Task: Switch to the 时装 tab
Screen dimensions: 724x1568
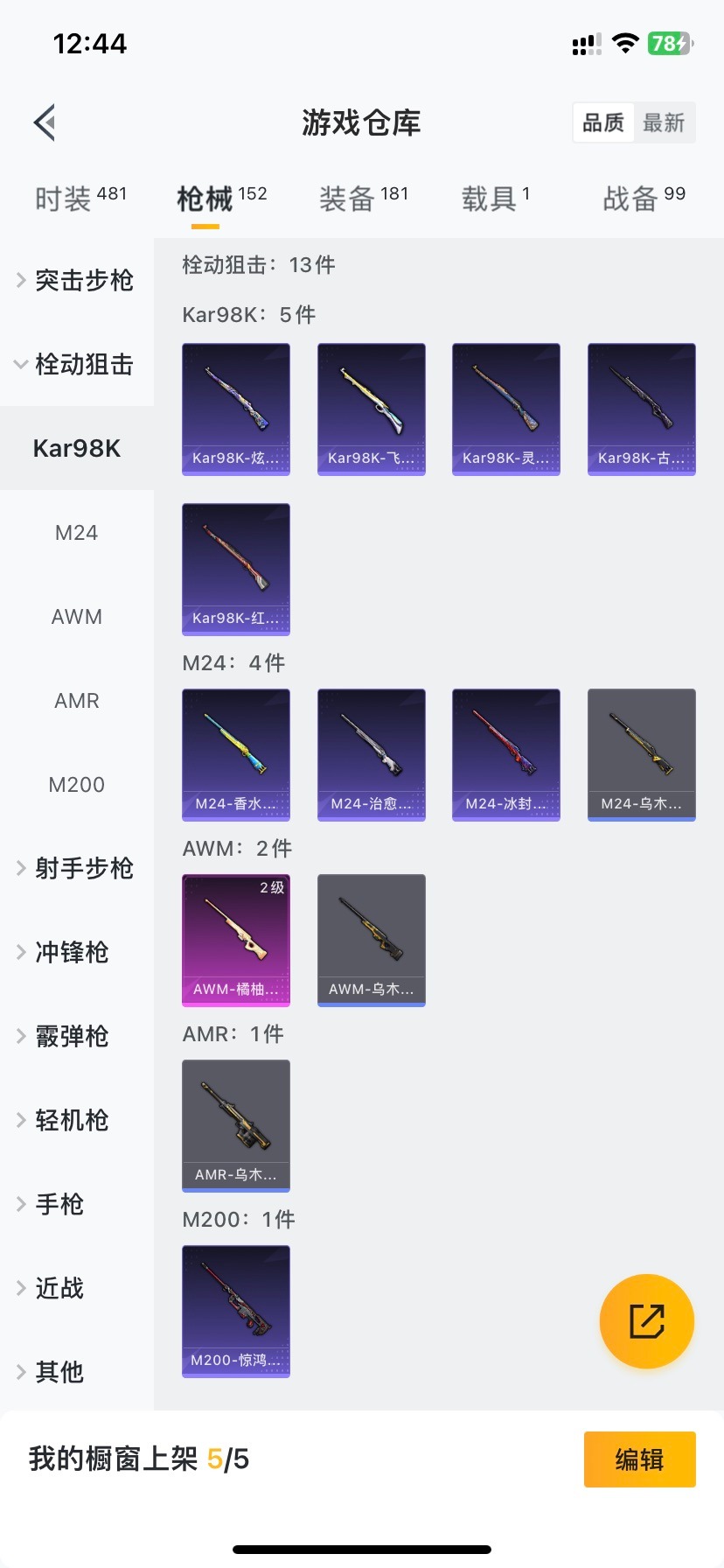Action: (x=80, y=199)
